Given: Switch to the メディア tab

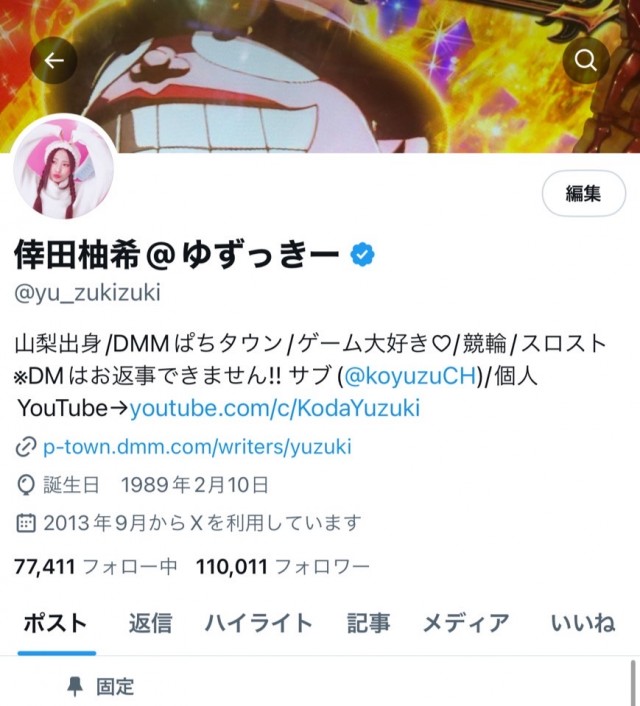Looking at the screenshot, I should 465,624.
